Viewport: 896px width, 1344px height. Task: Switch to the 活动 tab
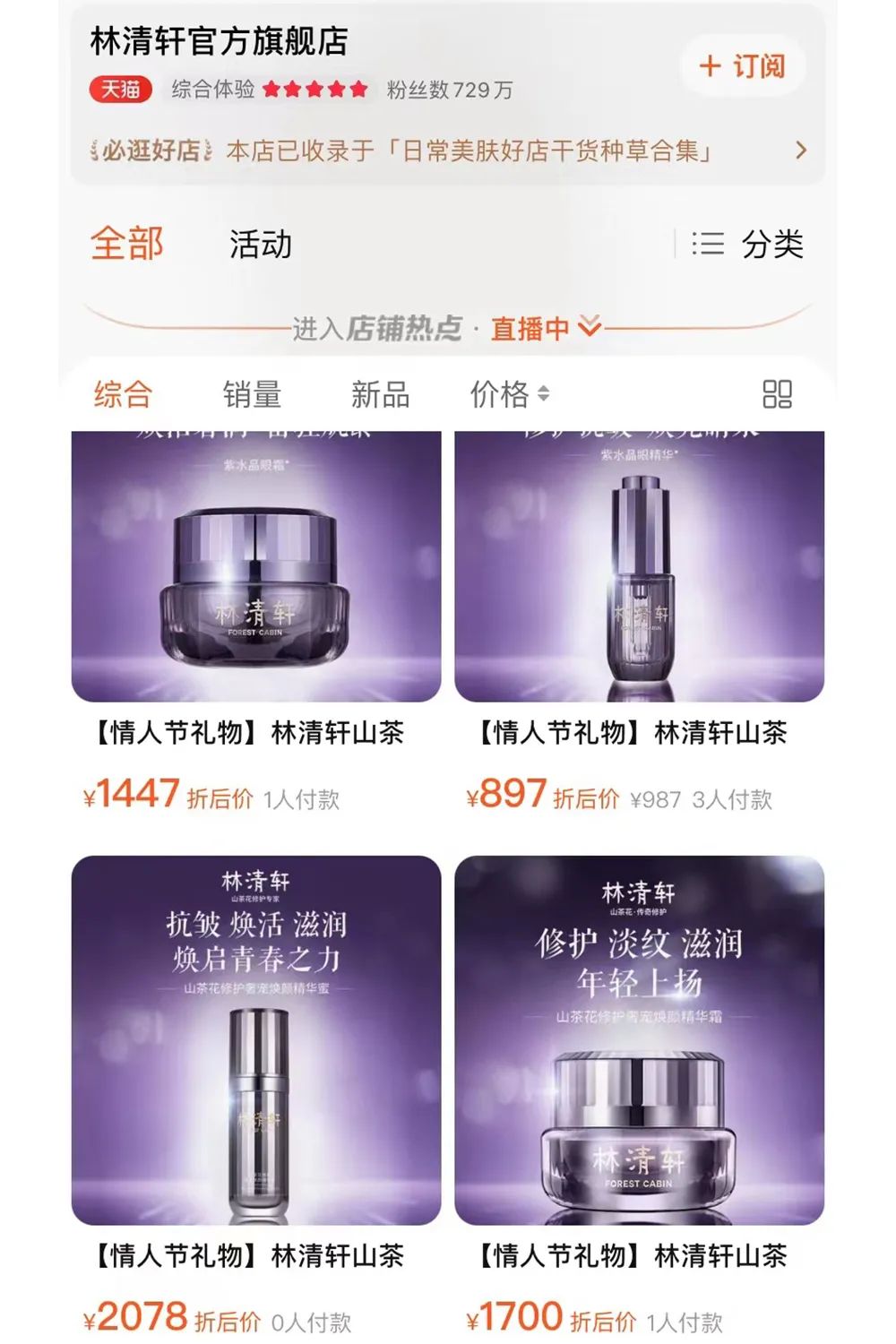click(260, 245)
